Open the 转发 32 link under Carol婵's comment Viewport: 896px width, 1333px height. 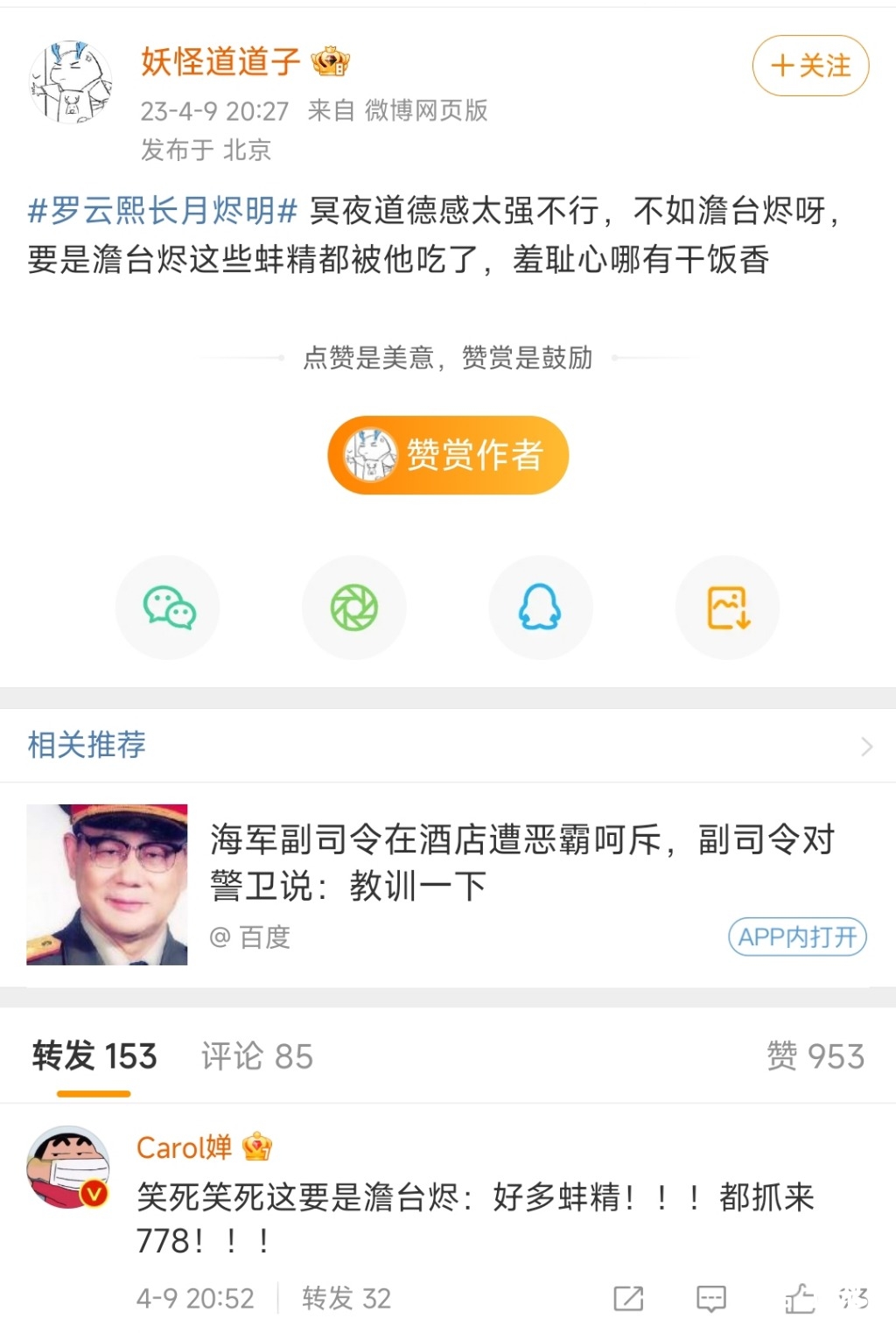(346, 1300)
